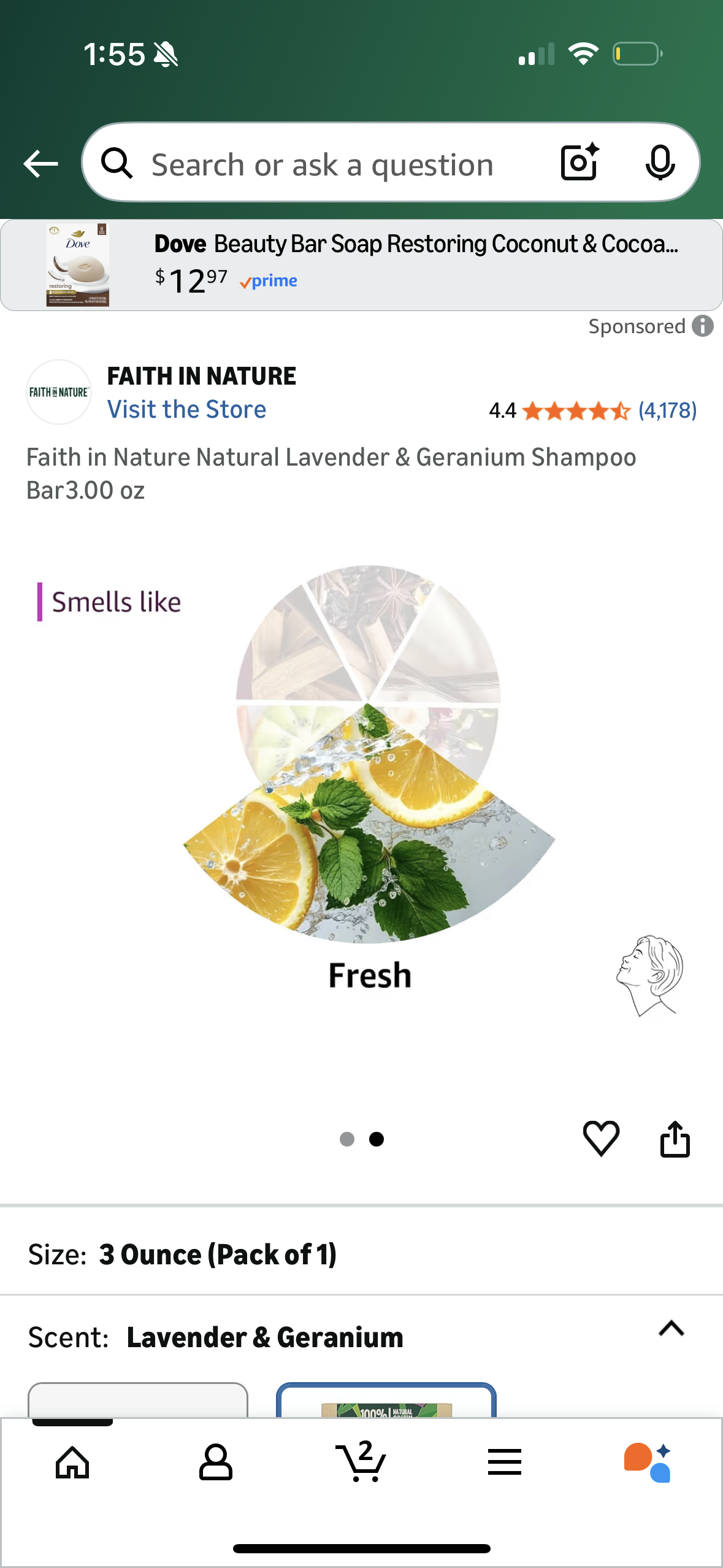This screenshot has width=723, height=1568.
Task: Open the Amazon home screen
Action: point(72,1462)
